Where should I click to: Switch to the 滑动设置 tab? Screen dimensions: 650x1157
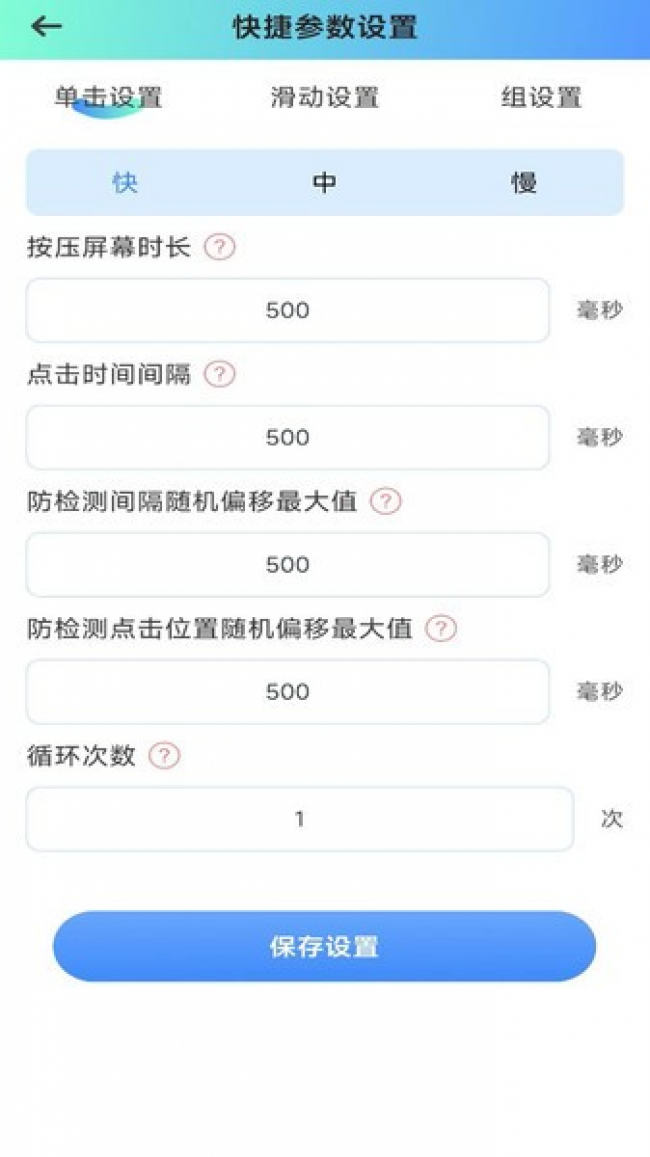coord(325,97)
